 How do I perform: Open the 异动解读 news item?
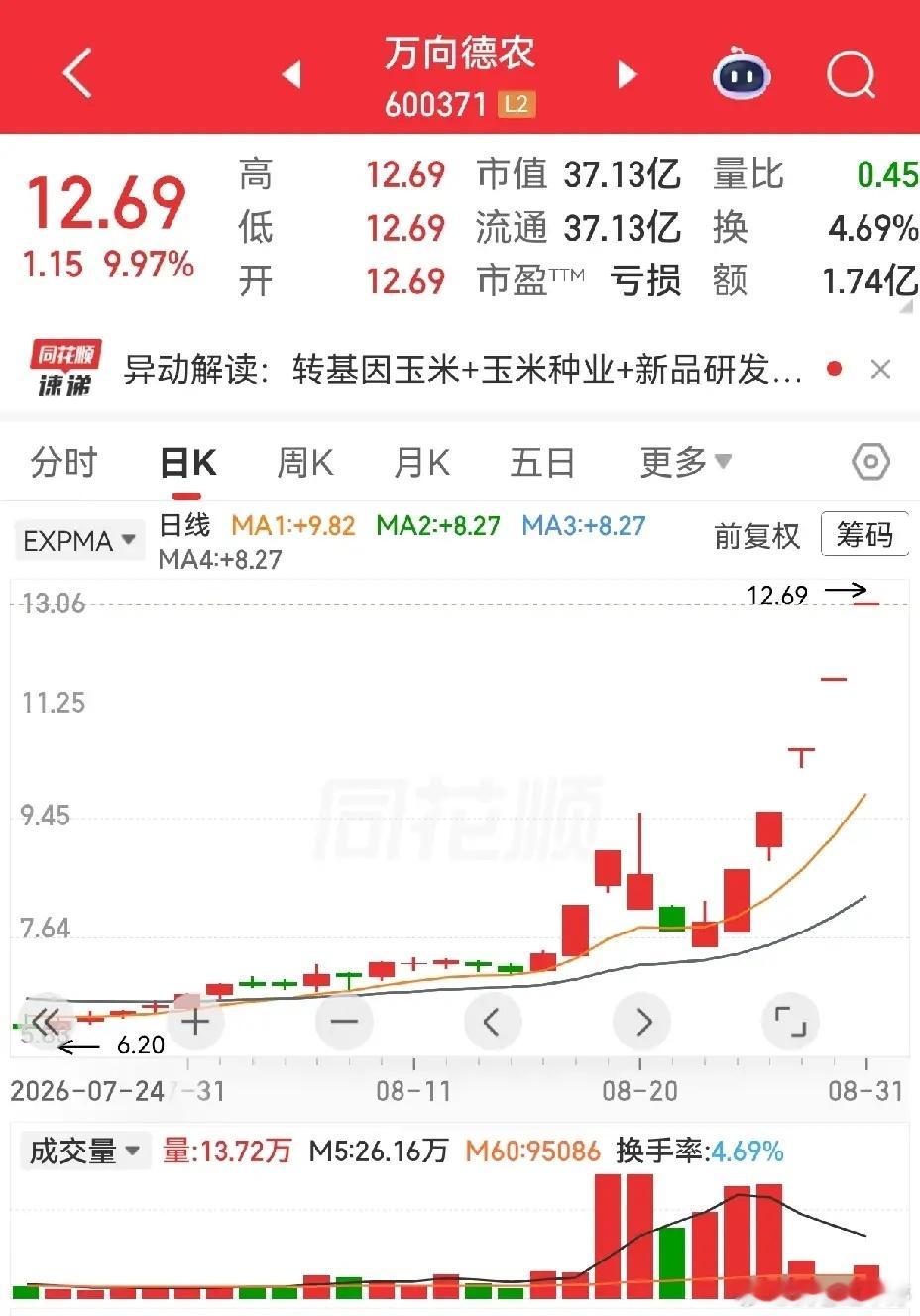463,370
